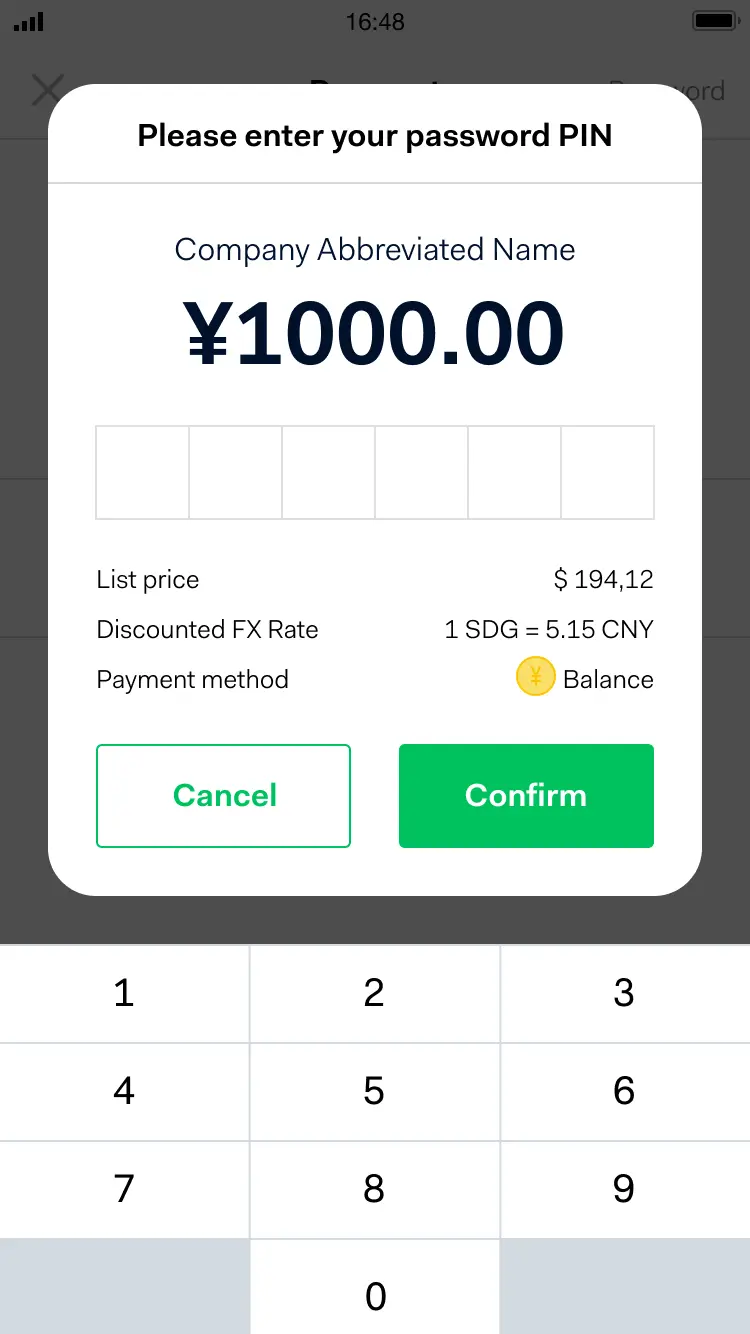
Task: Click the last PIN entry box
Action: tap(608, 472)
